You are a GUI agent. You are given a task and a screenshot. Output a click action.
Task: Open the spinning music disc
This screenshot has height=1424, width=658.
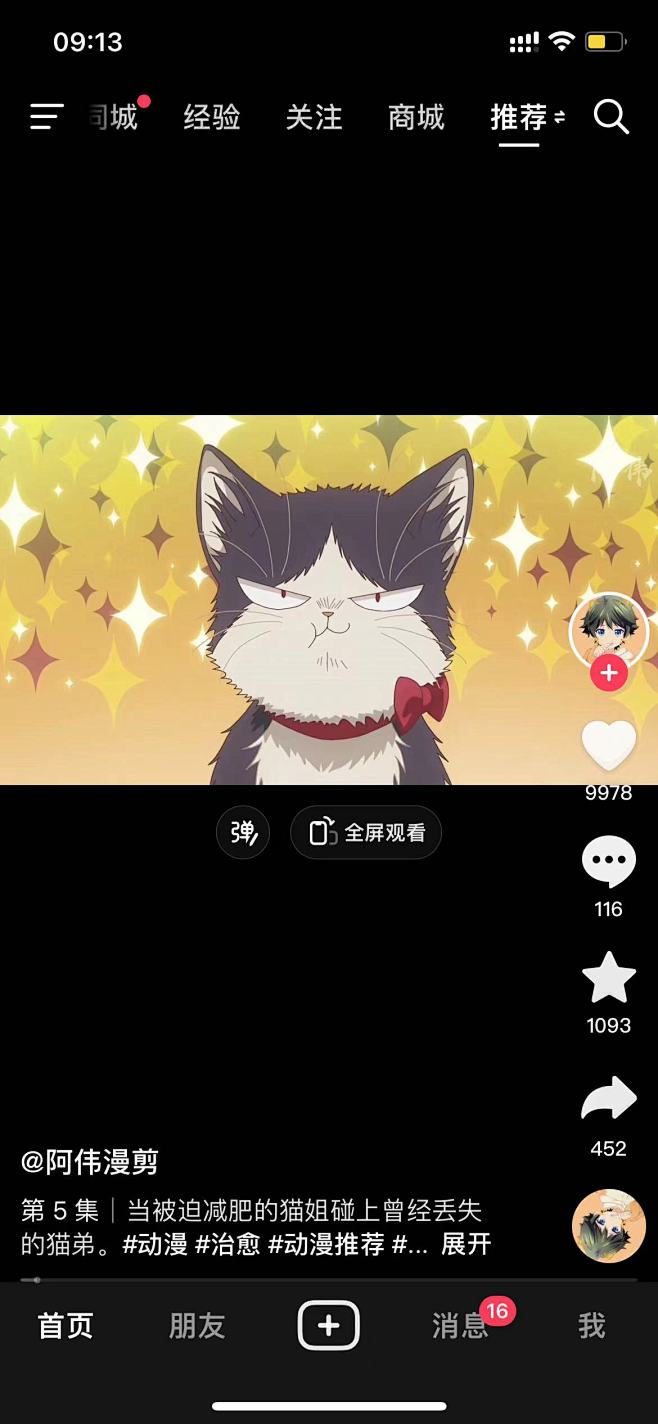click(608, 1226)
